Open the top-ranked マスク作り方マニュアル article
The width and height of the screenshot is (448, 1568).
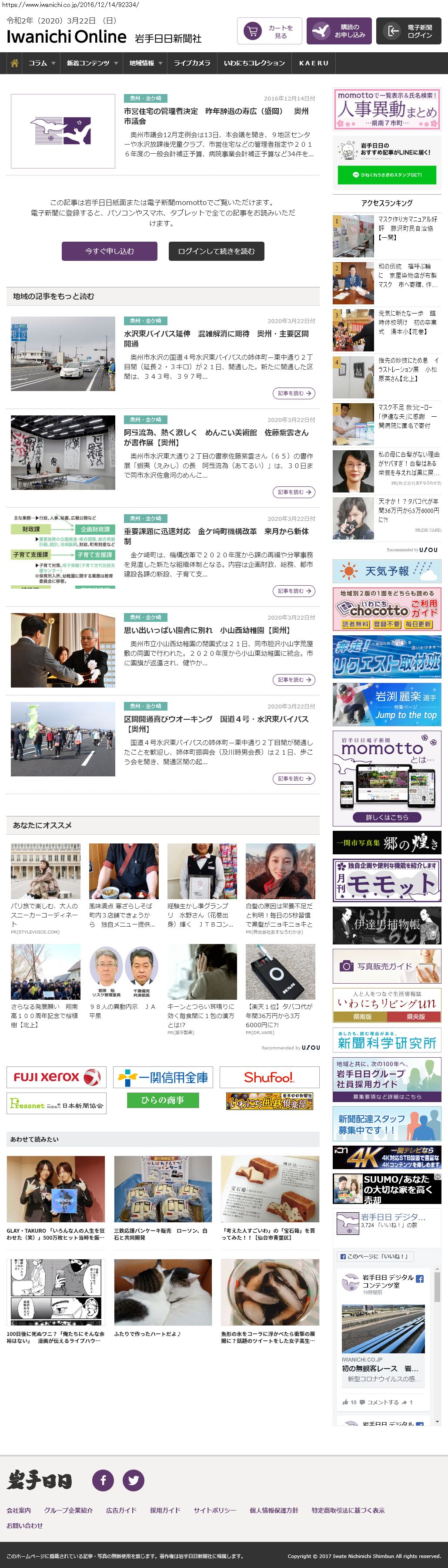point(407,228)
